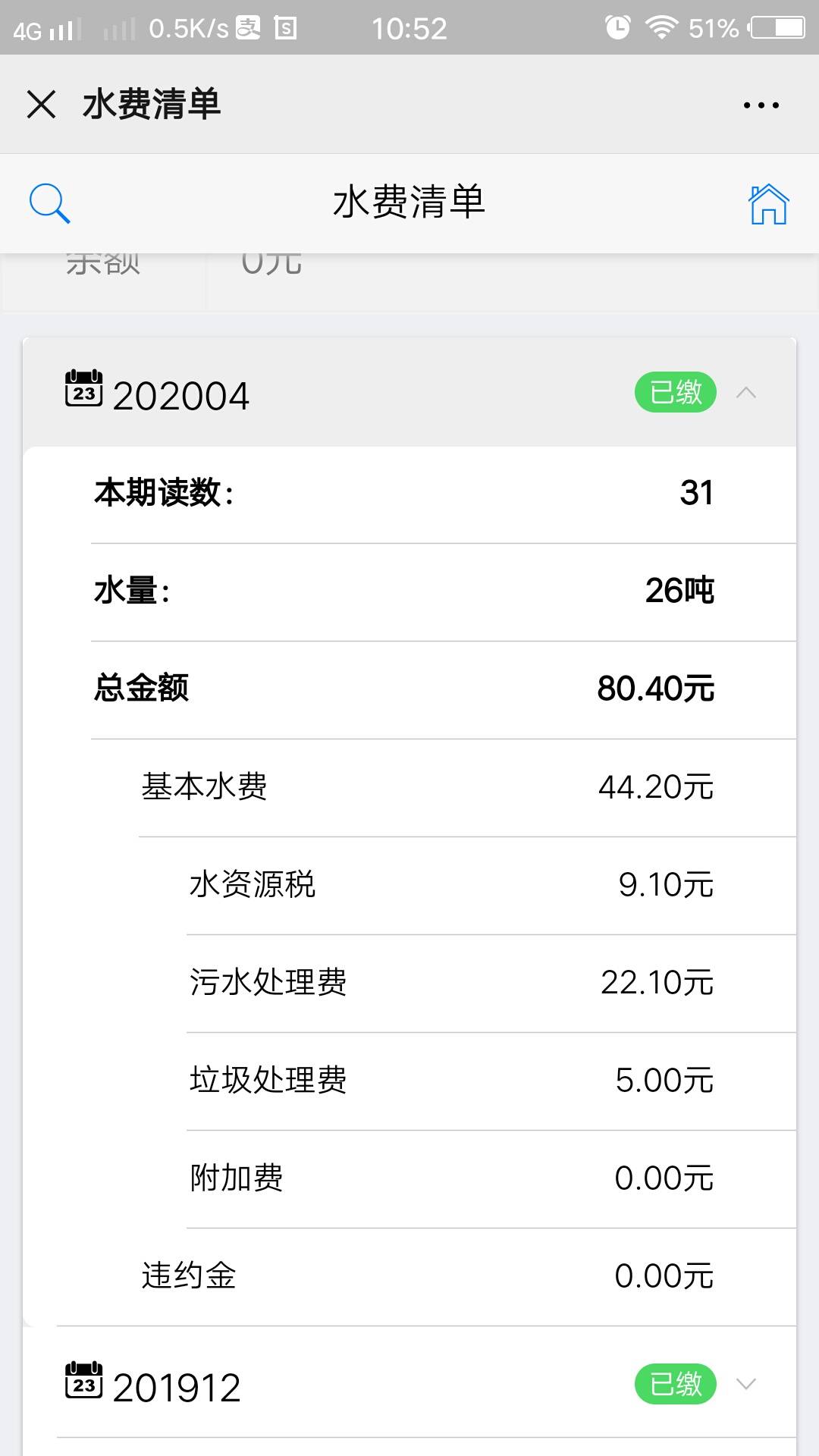Go to the home page via house icon
Image resolution: width=819 pixels, height=1456 pixels.
coord(768,203)
